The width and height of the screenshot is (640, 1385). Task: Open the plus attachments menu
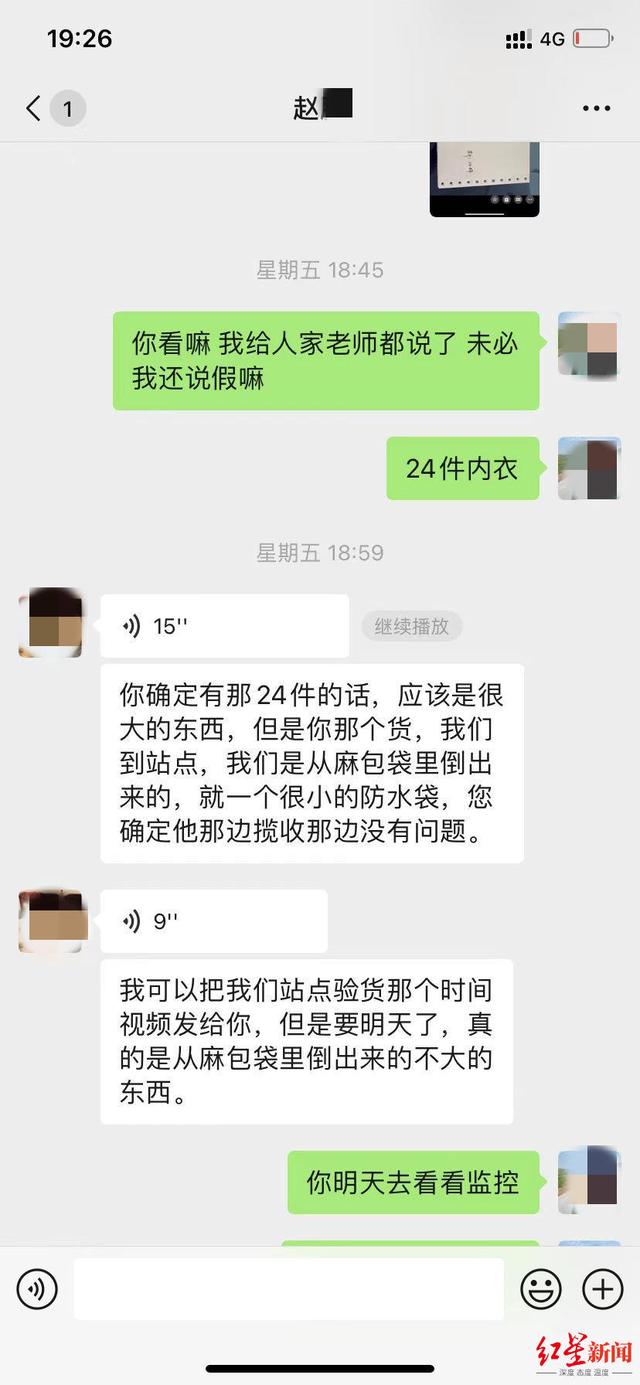(602, 1289)
